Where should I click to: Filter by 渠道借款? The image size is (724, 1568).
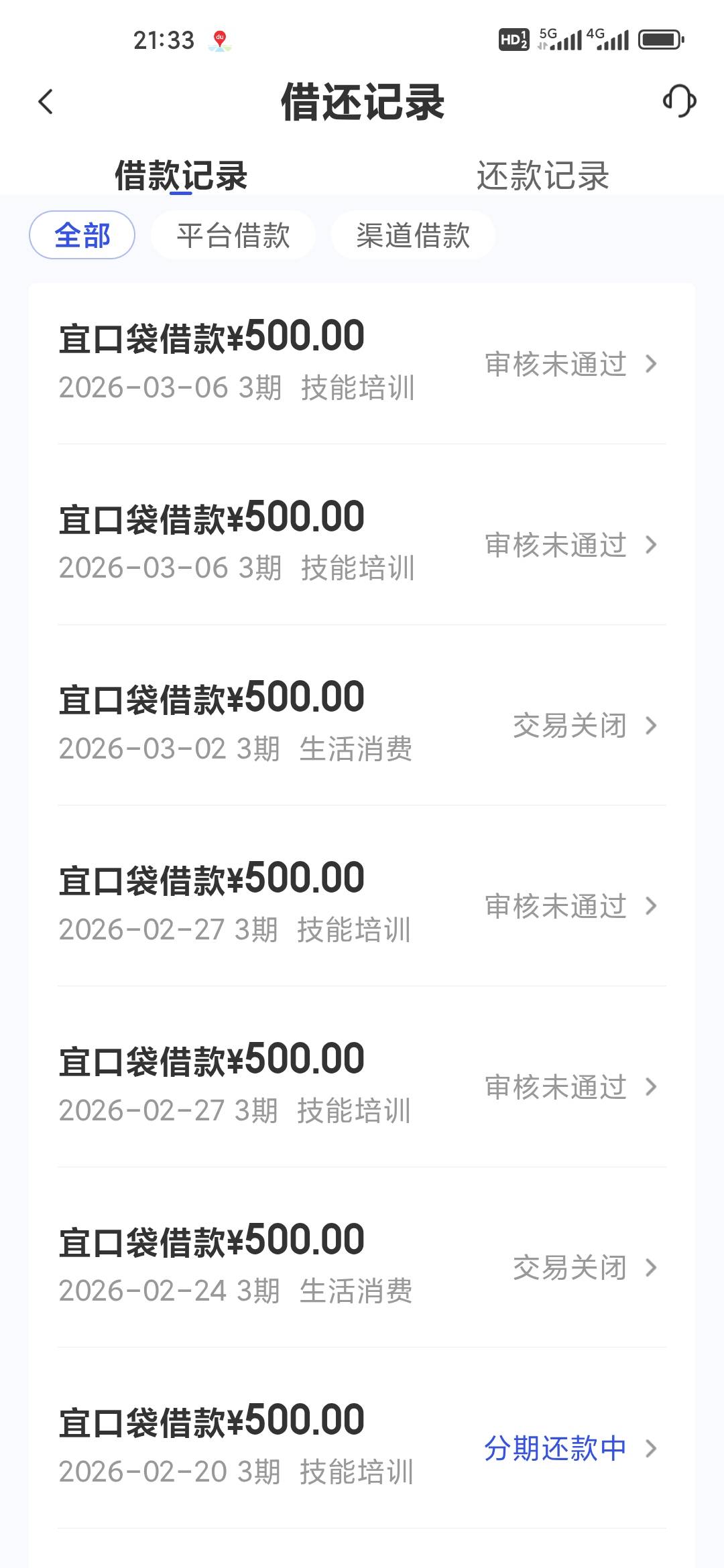click(413, 235)
